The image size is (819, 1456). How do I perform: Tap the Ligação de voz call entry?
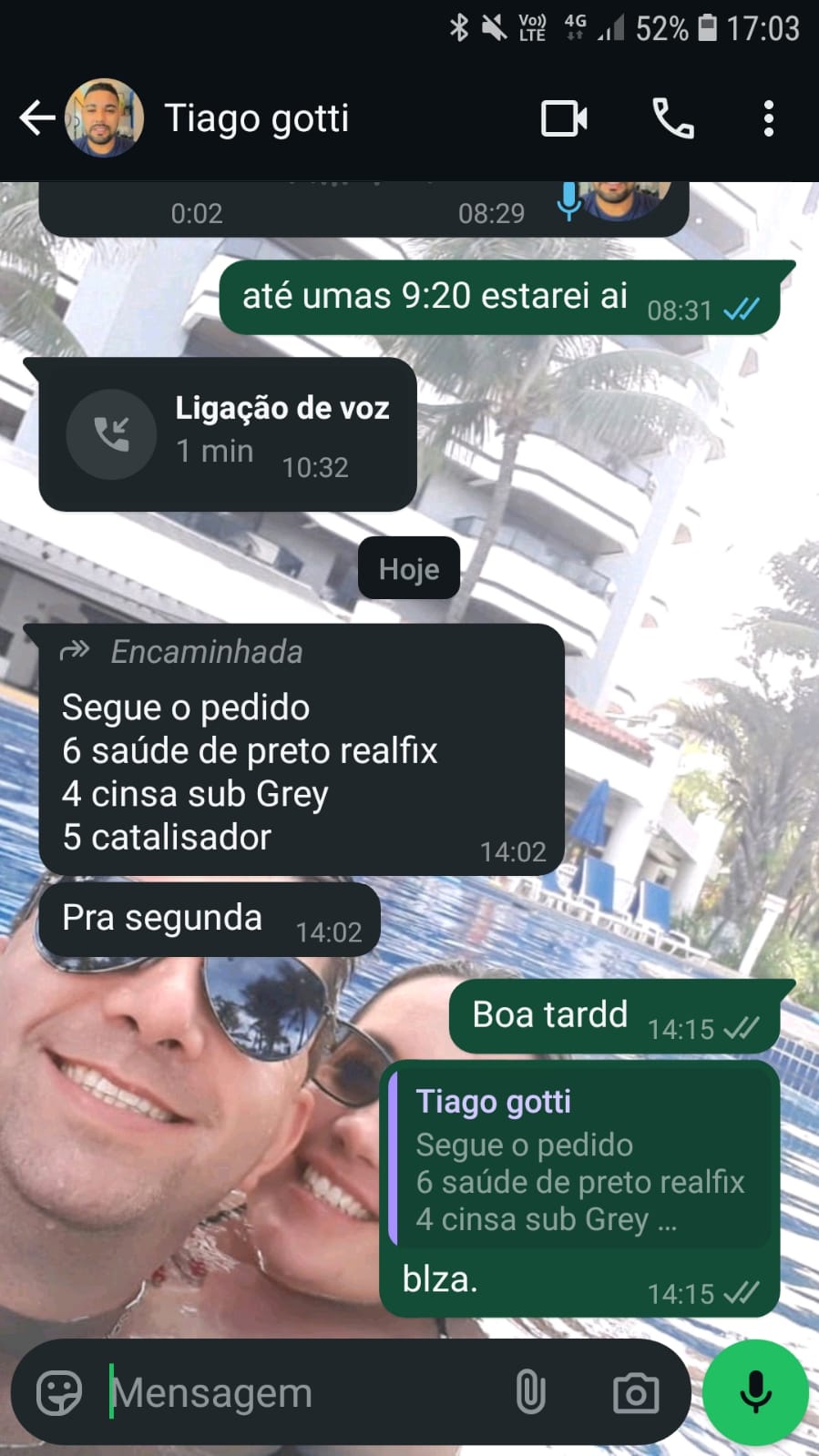228,434
